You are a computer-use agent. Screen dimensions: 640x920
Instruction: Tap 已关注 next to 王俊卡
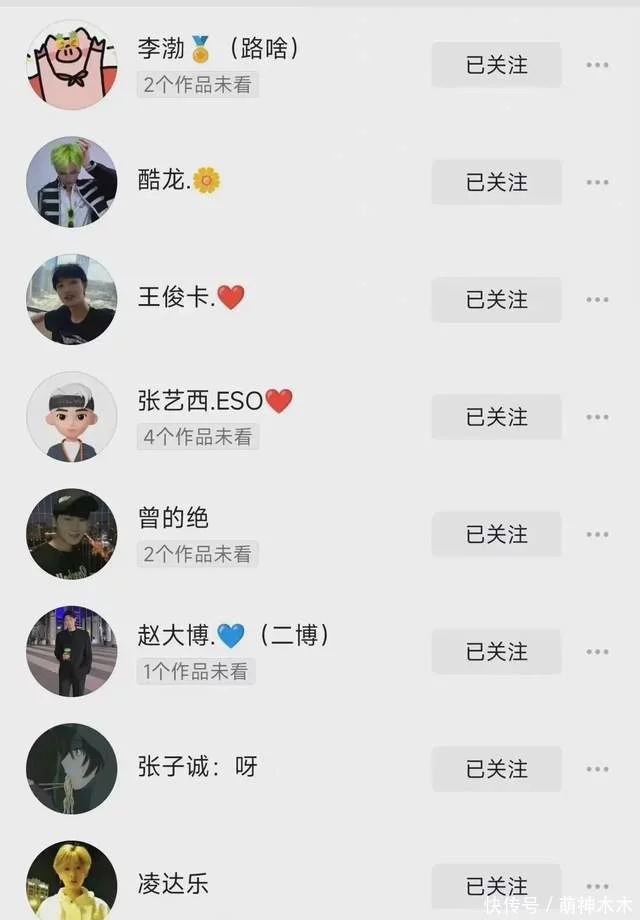coord(496,299)
